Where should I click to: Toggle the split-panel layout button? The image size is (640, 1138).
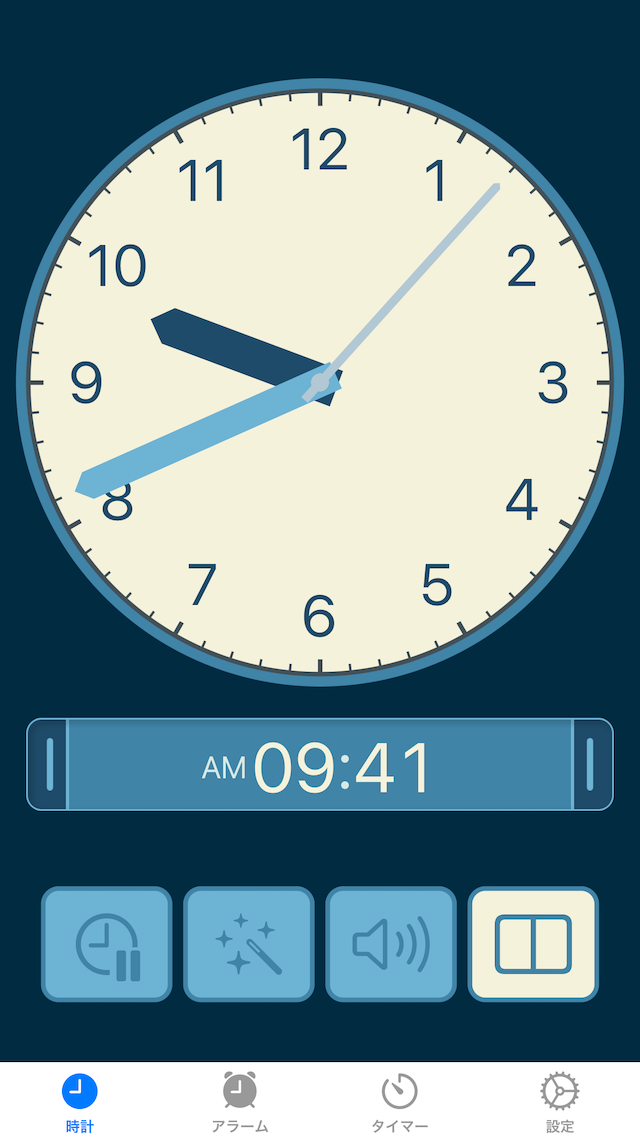[533, 943]
